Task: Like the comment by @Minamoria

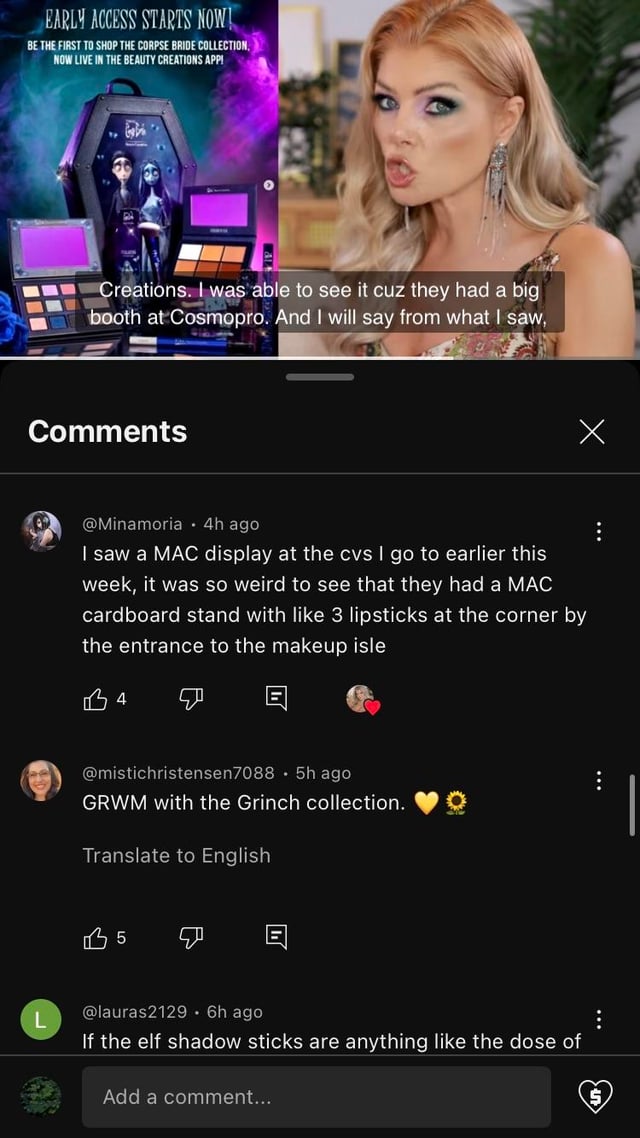Action: point(95,699)
